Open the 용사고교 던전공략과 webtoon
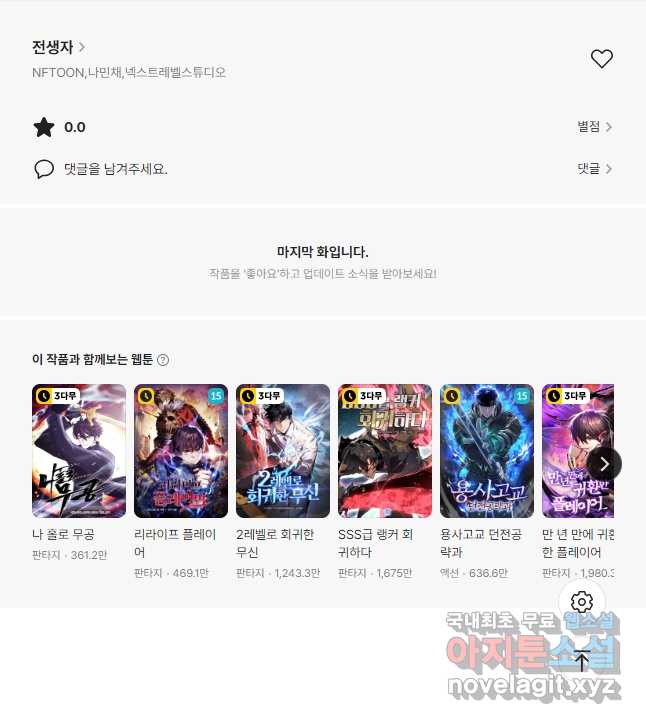 pyautogui.click(x=487, y=451)
